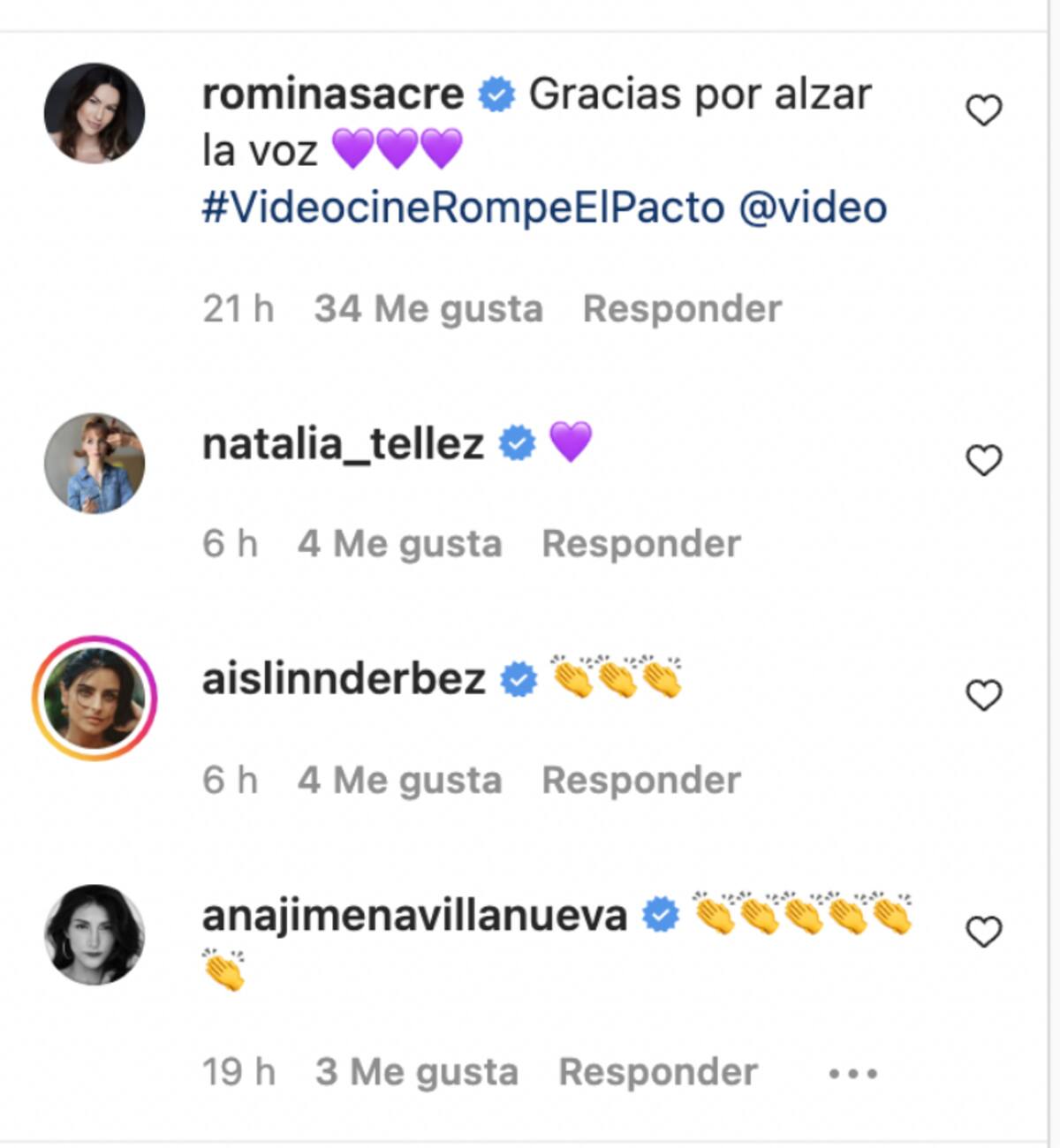
Task: Like natalia_tellez's comment
Action: coord(983,461)
